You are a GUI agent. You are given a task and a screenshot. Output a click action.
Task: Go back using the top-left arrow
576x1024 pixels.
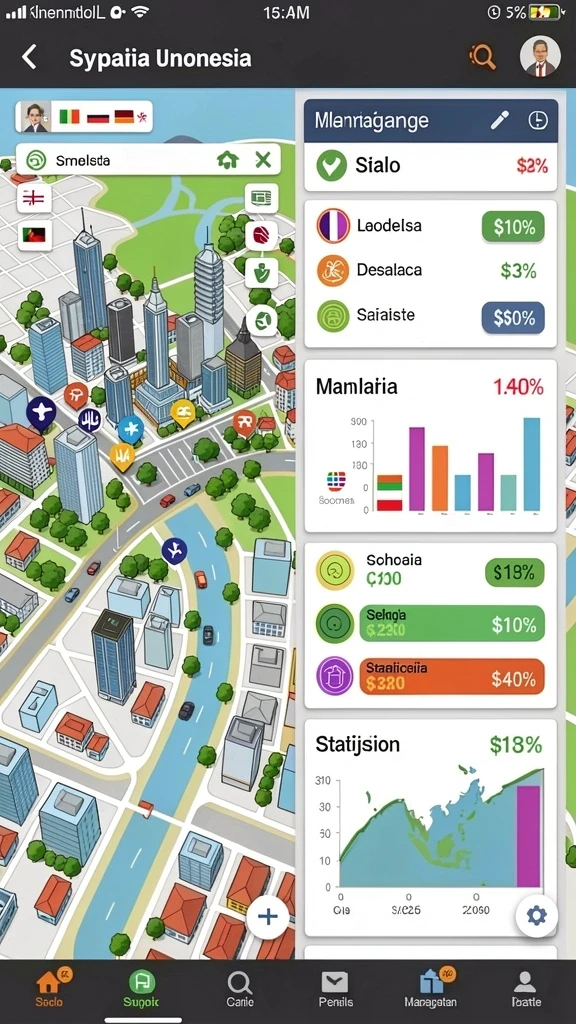[x=29, y=57]
